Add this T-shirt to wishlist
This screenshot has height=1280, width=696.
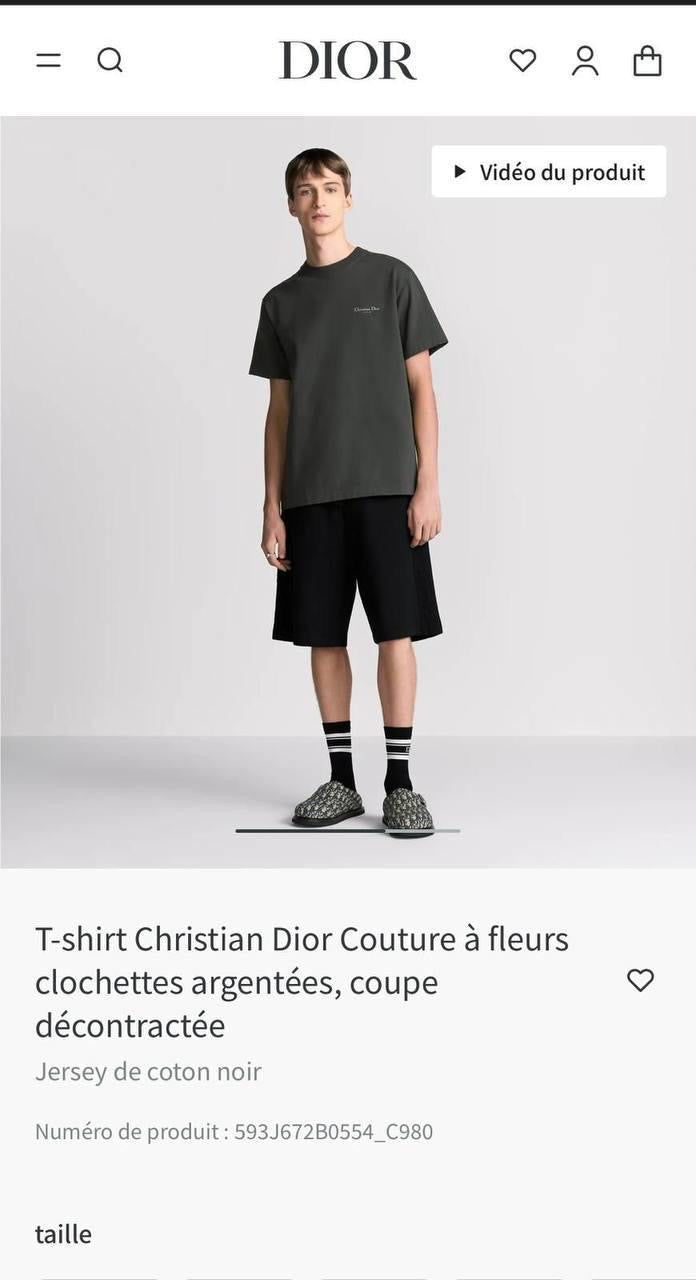(x=640, y=980)
